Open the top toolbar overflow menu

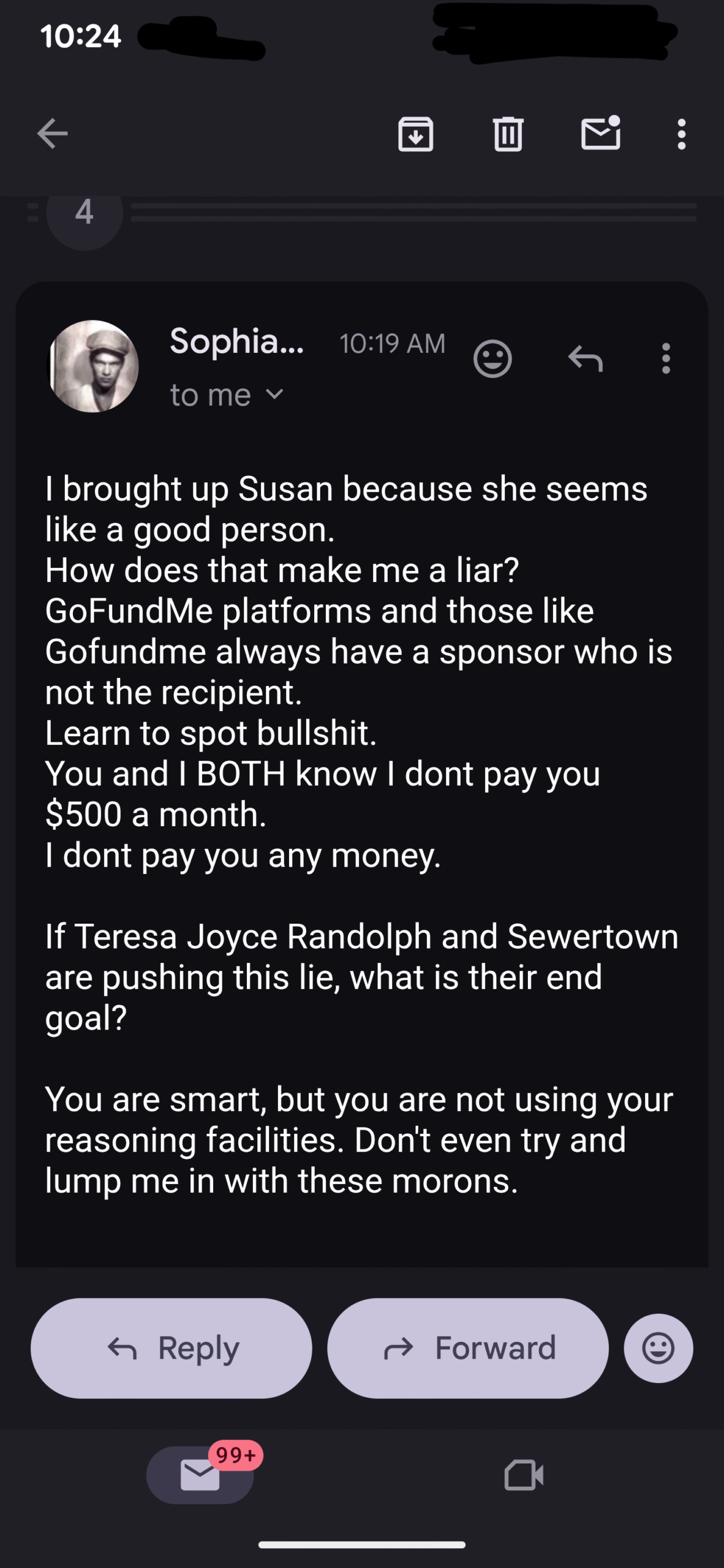click(681, 134)
